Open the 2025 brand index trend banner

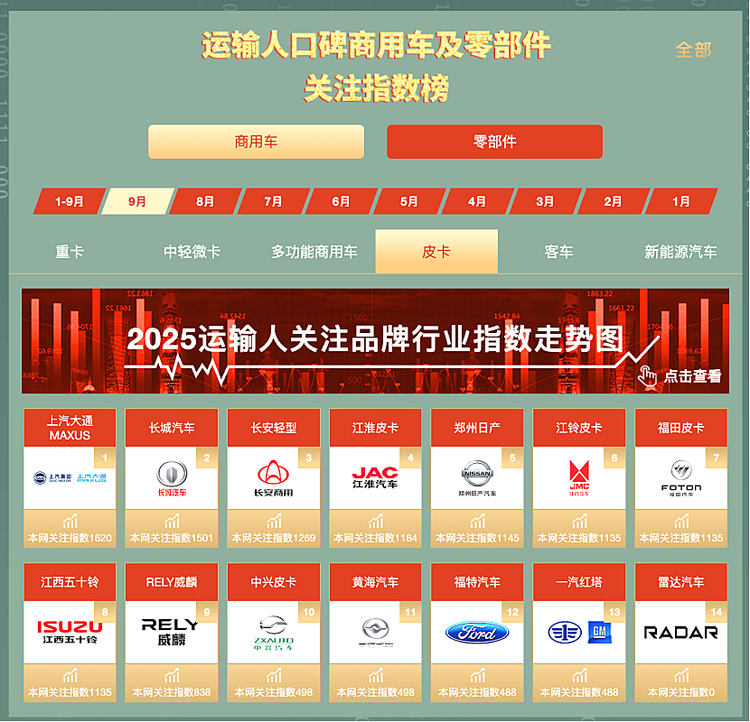coord(375,341)
